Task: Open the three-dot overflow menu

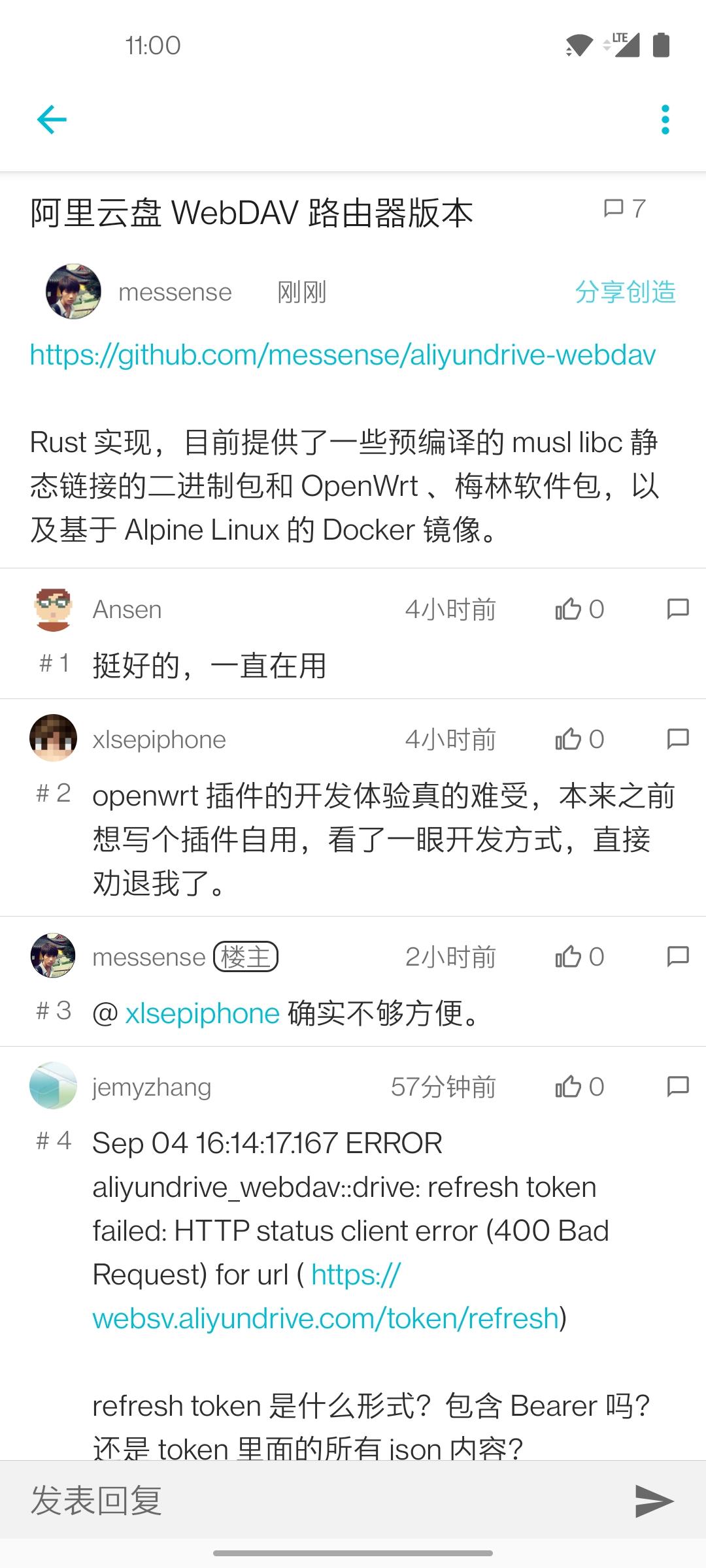Action: [x=665, y=120]
